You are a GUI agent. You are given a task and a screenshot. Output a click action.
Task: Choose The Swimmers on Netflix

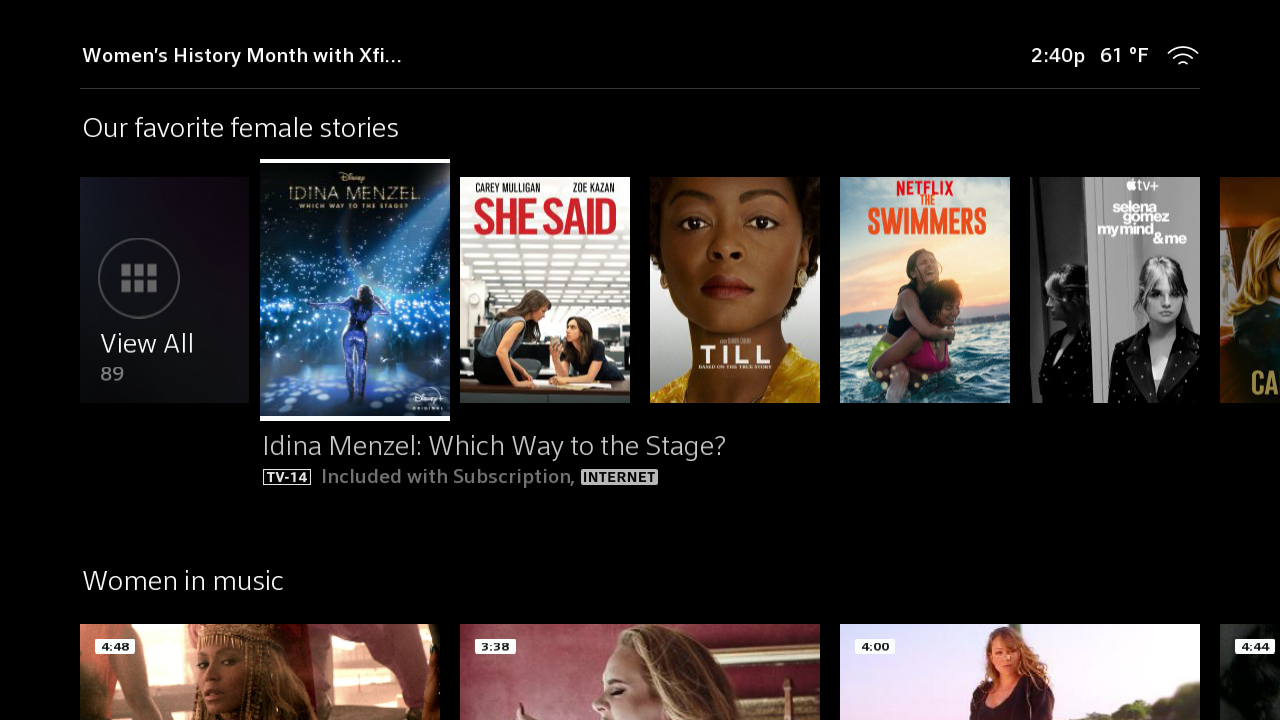(x=925, y=290)
